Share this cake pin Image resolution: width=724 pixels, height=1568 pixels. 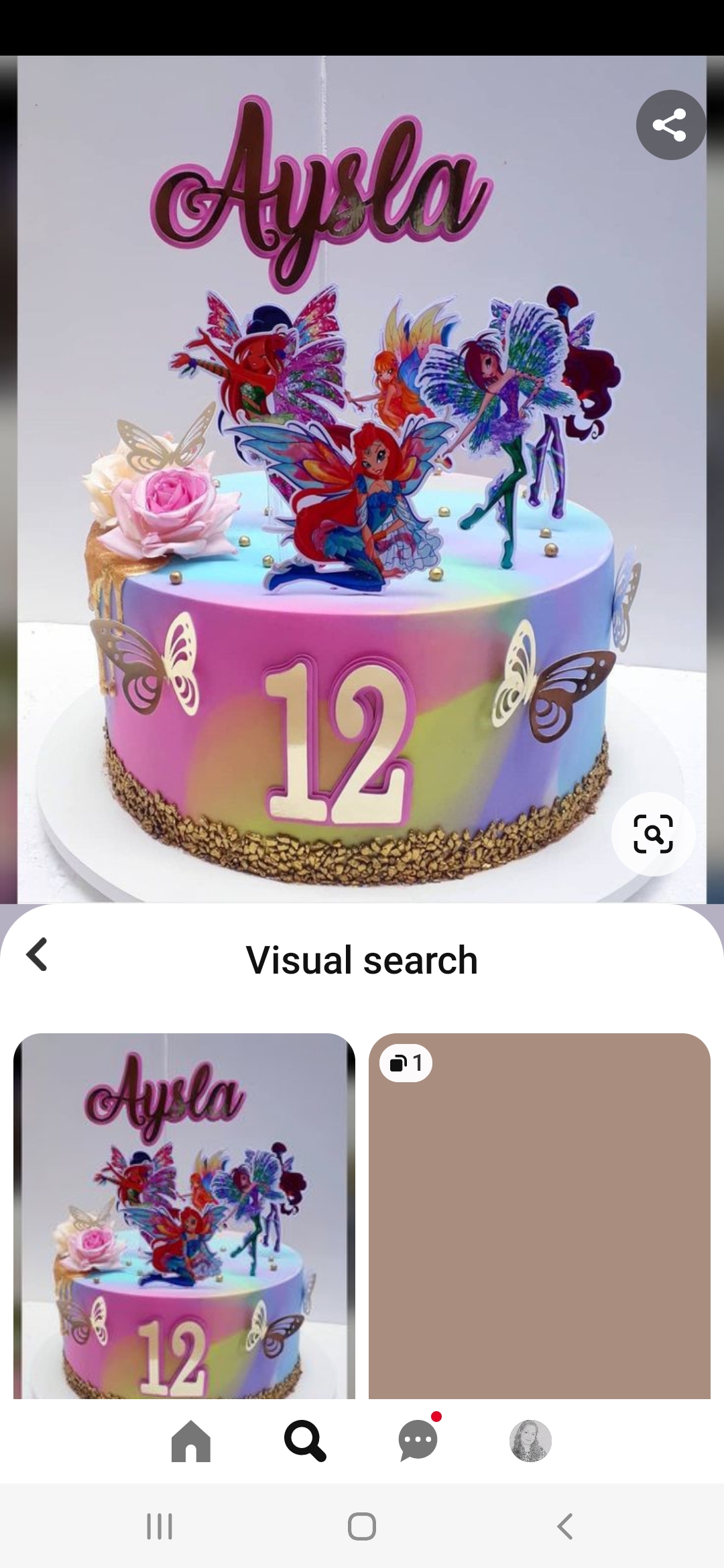coord(670,125)
